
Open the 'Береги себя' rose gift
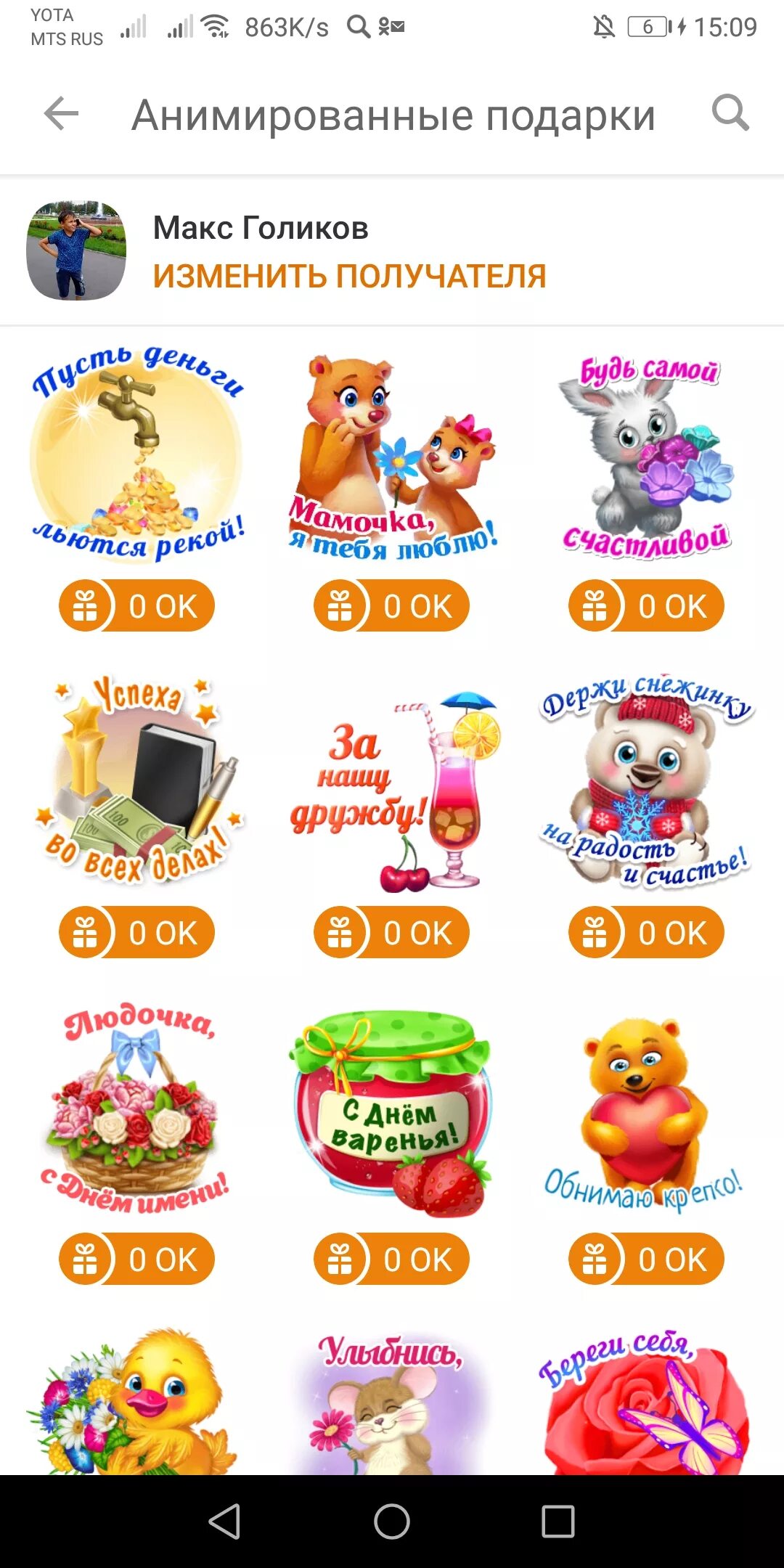[x=646, y=1401]
